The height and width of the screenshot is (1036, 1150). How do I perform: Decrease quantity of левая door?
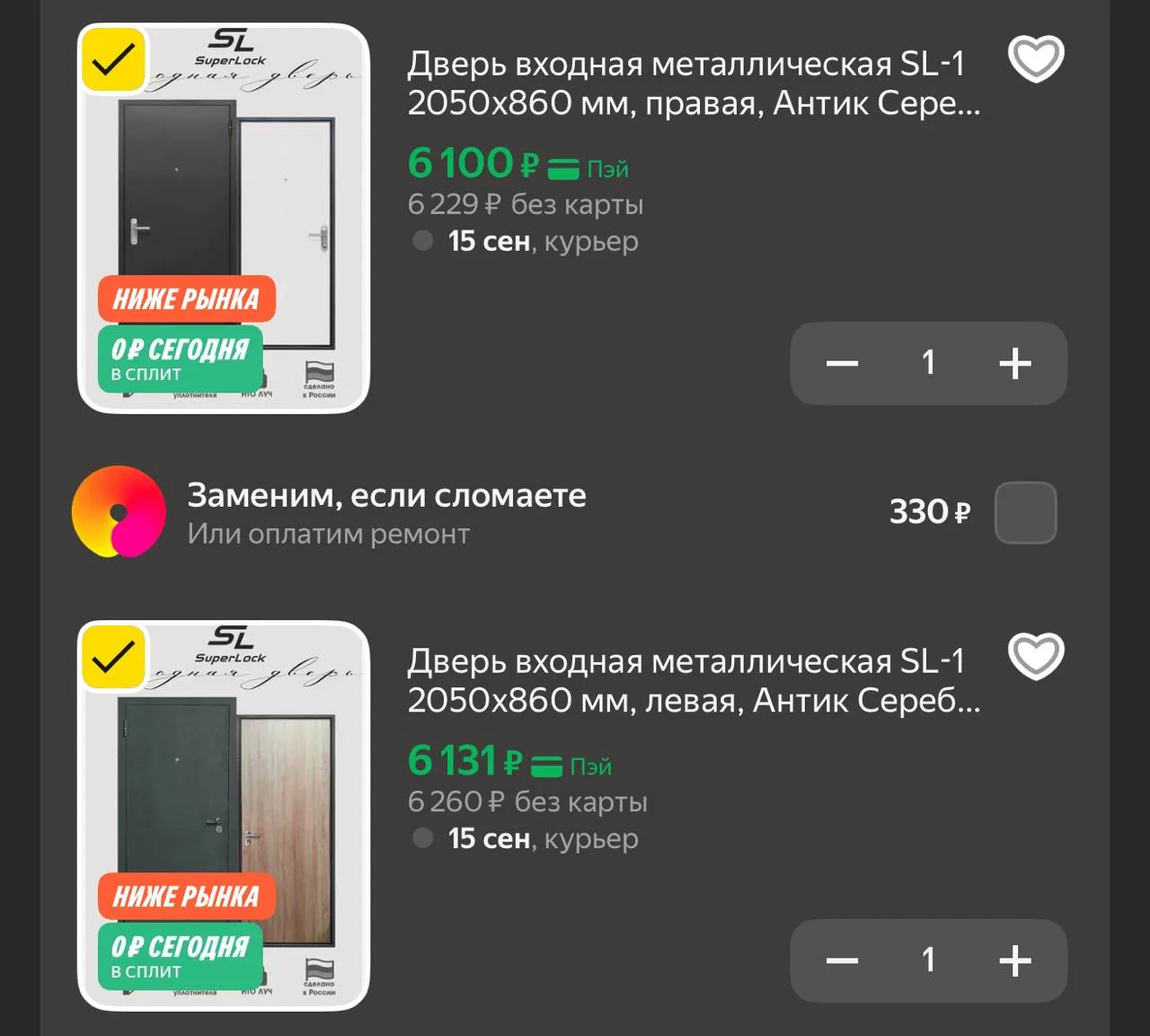point(842,961)
